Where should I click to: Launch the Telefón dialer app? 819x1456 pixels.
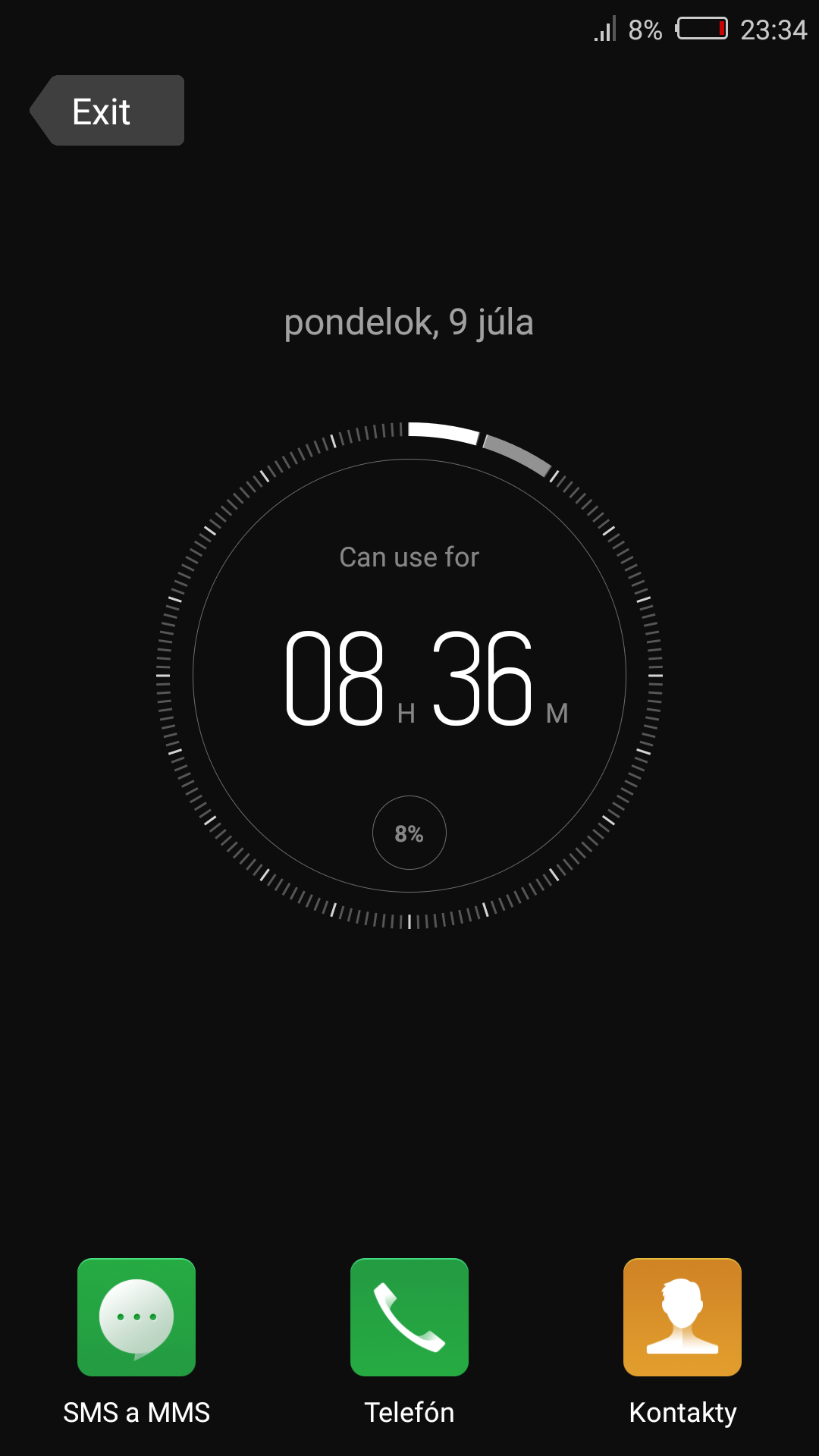[x=409, y=1317]
